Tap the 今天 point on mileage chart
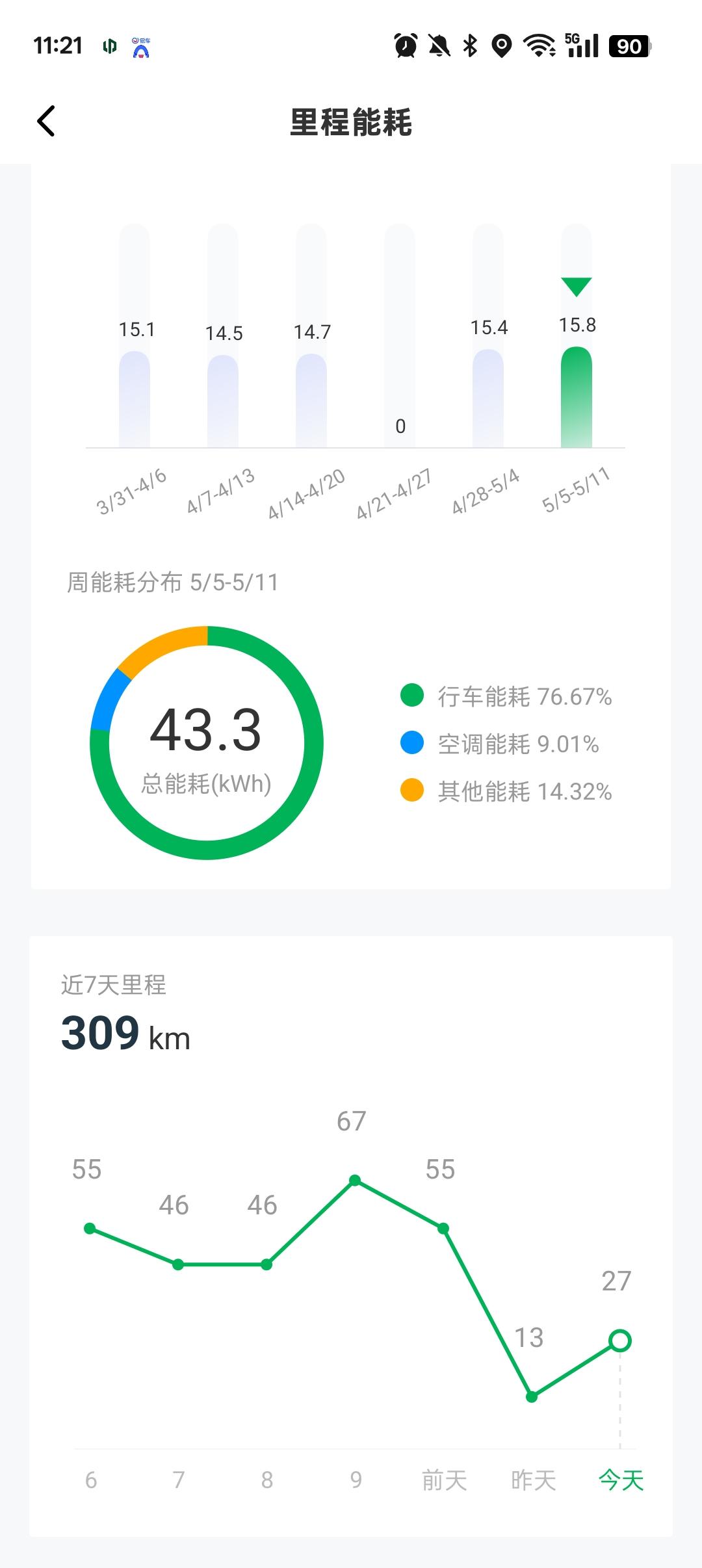 tap(620, 1340)
